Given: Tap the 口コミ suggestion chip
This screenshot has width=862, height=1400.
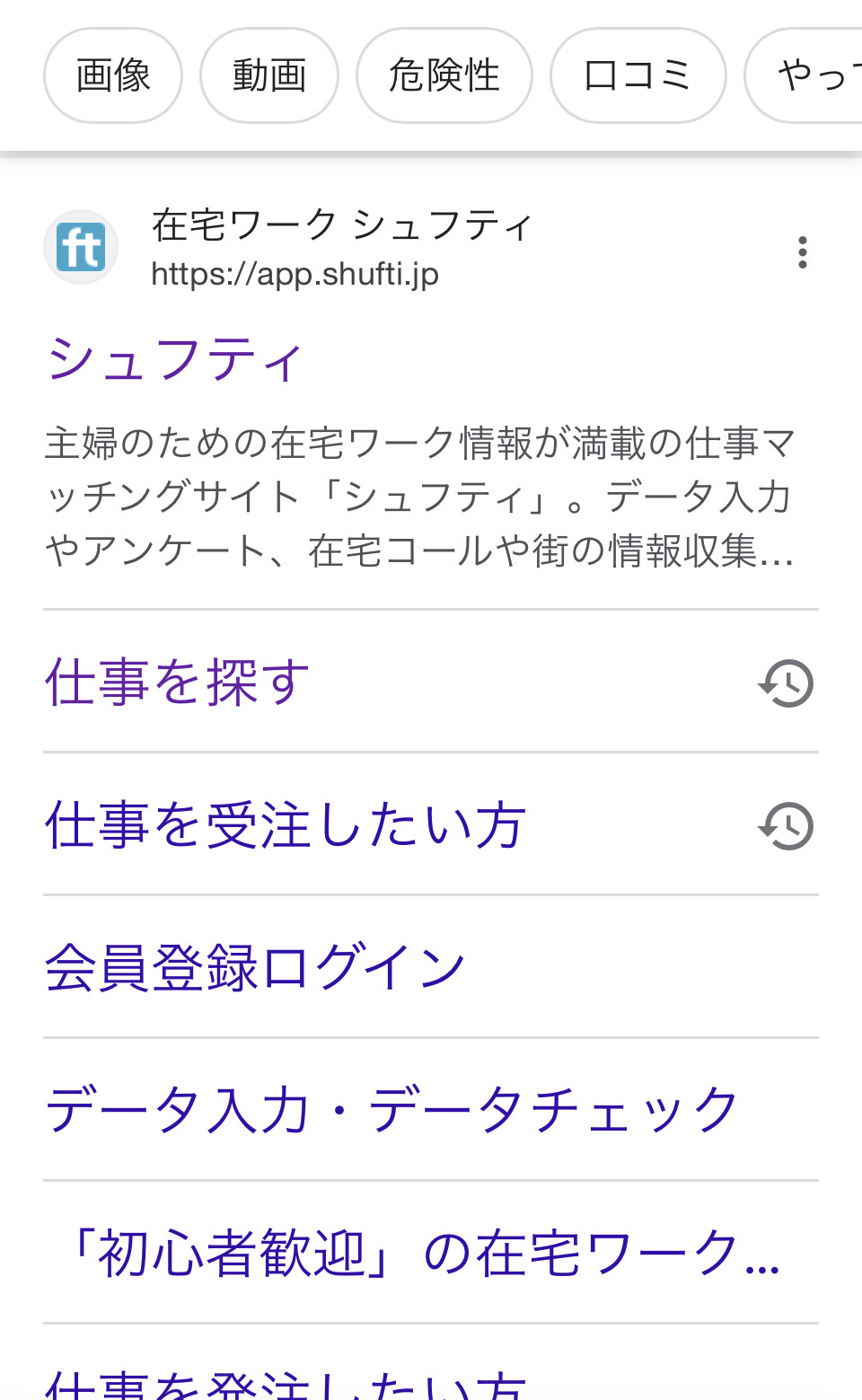Looking at the screenshot, I should pos(638,75).
